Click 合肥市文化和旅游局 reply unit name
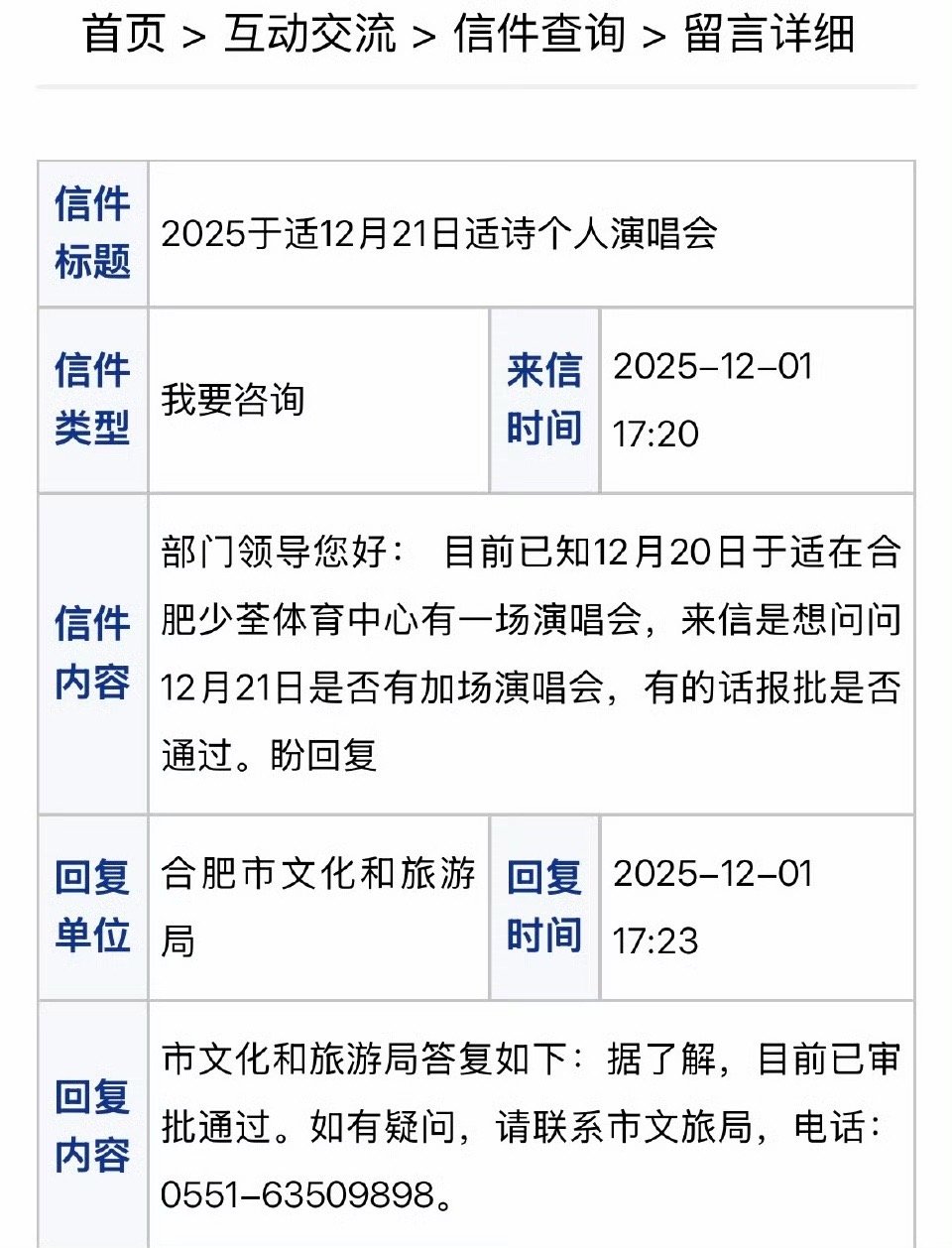The height and width of the screenshot is (1248, 952). (317, 907)
